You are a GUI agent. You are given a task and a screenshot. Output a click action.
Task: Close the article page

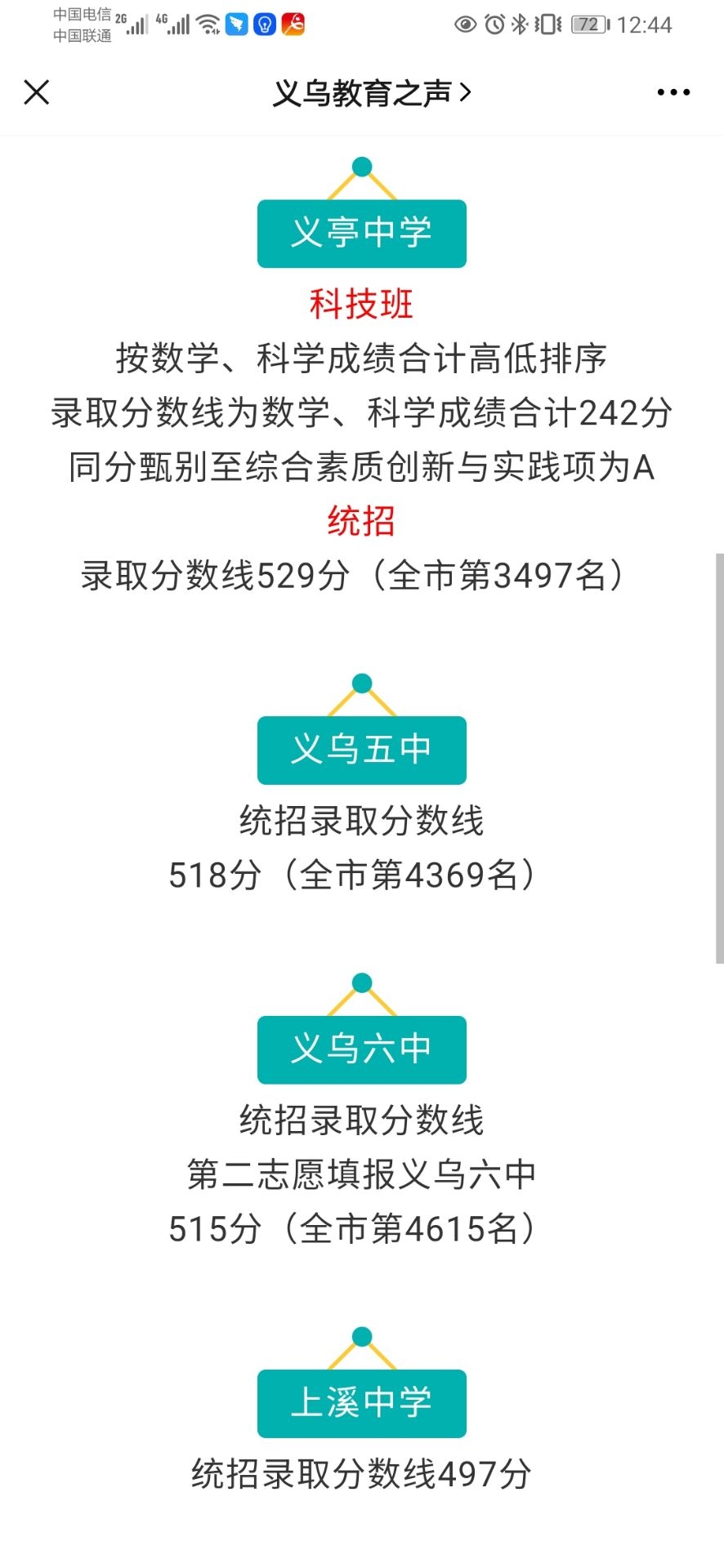[x=37, y=92]
